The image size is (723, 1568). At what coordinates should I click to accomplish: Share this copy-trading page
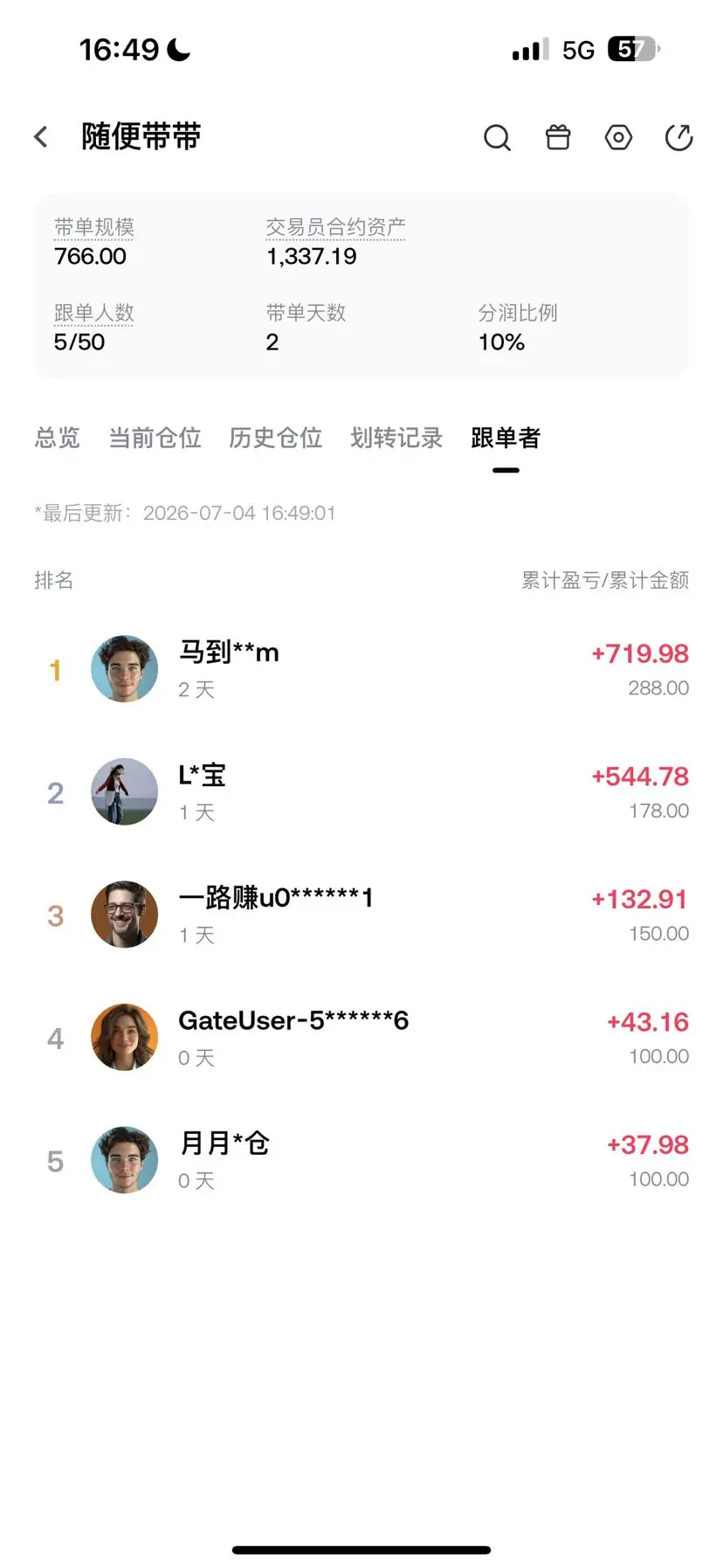(678, 137)
